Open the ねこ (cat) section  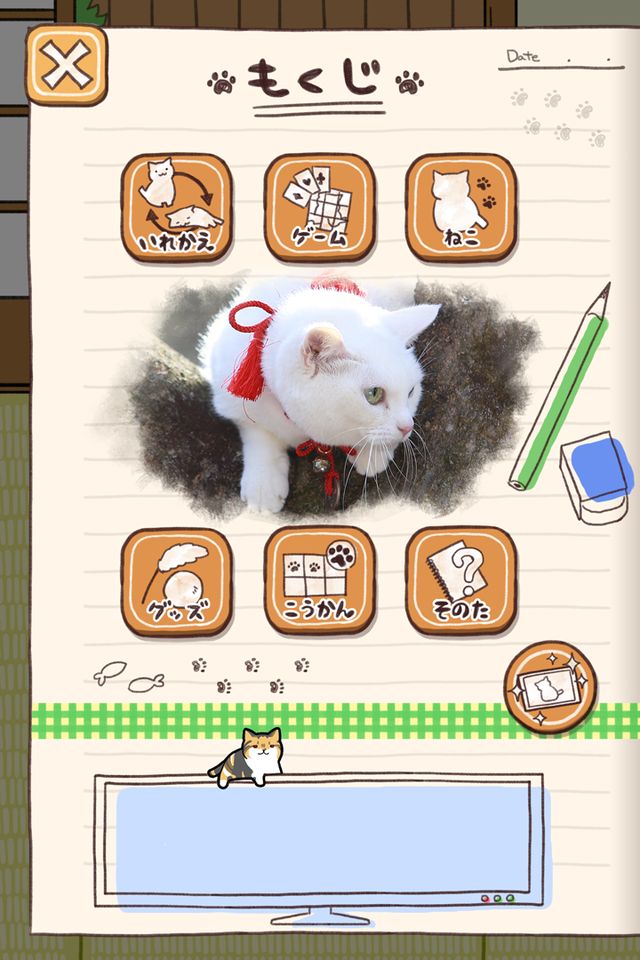click(461, 207)
